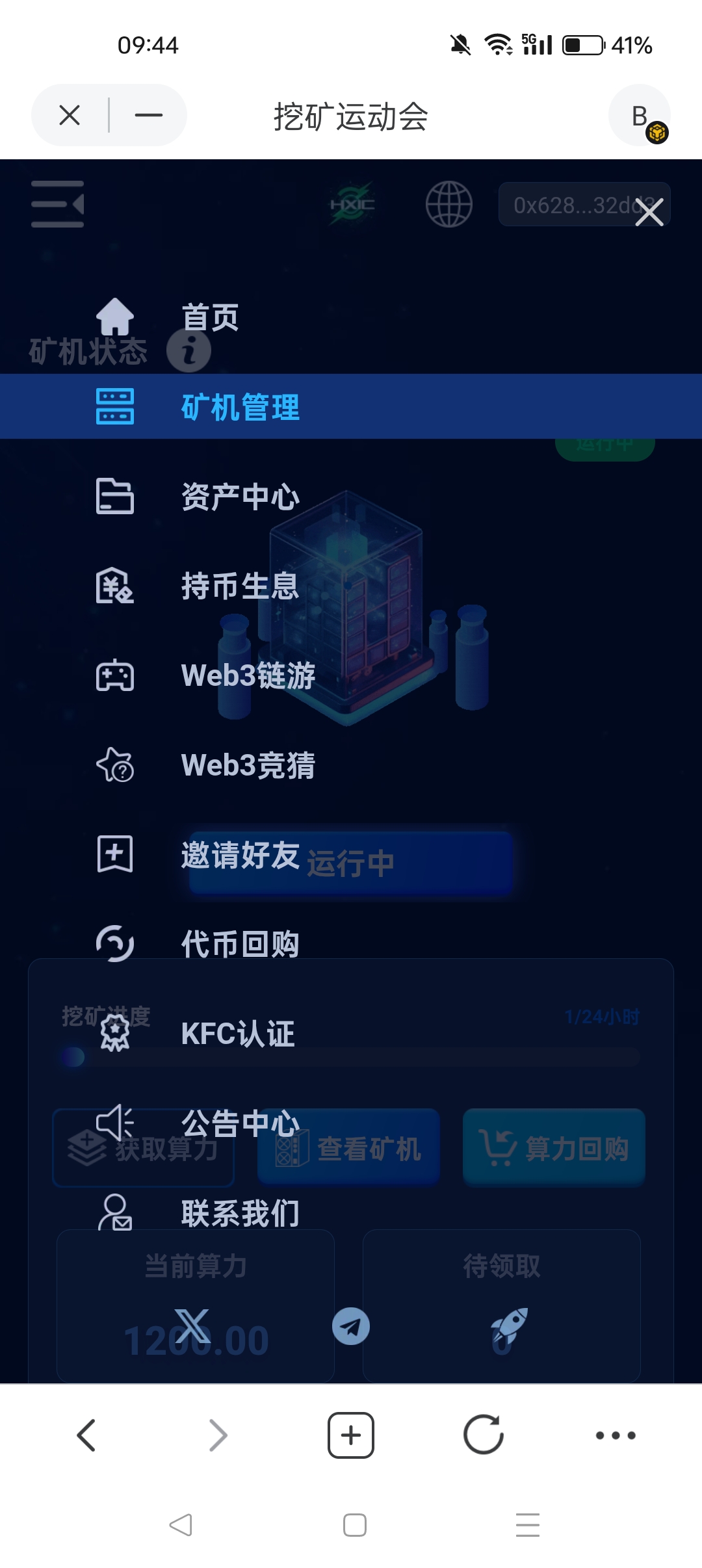Open a new browser tab
Image resolution: width=702 pixels, height=1568 pixels.
click(x=351, y=1435)
